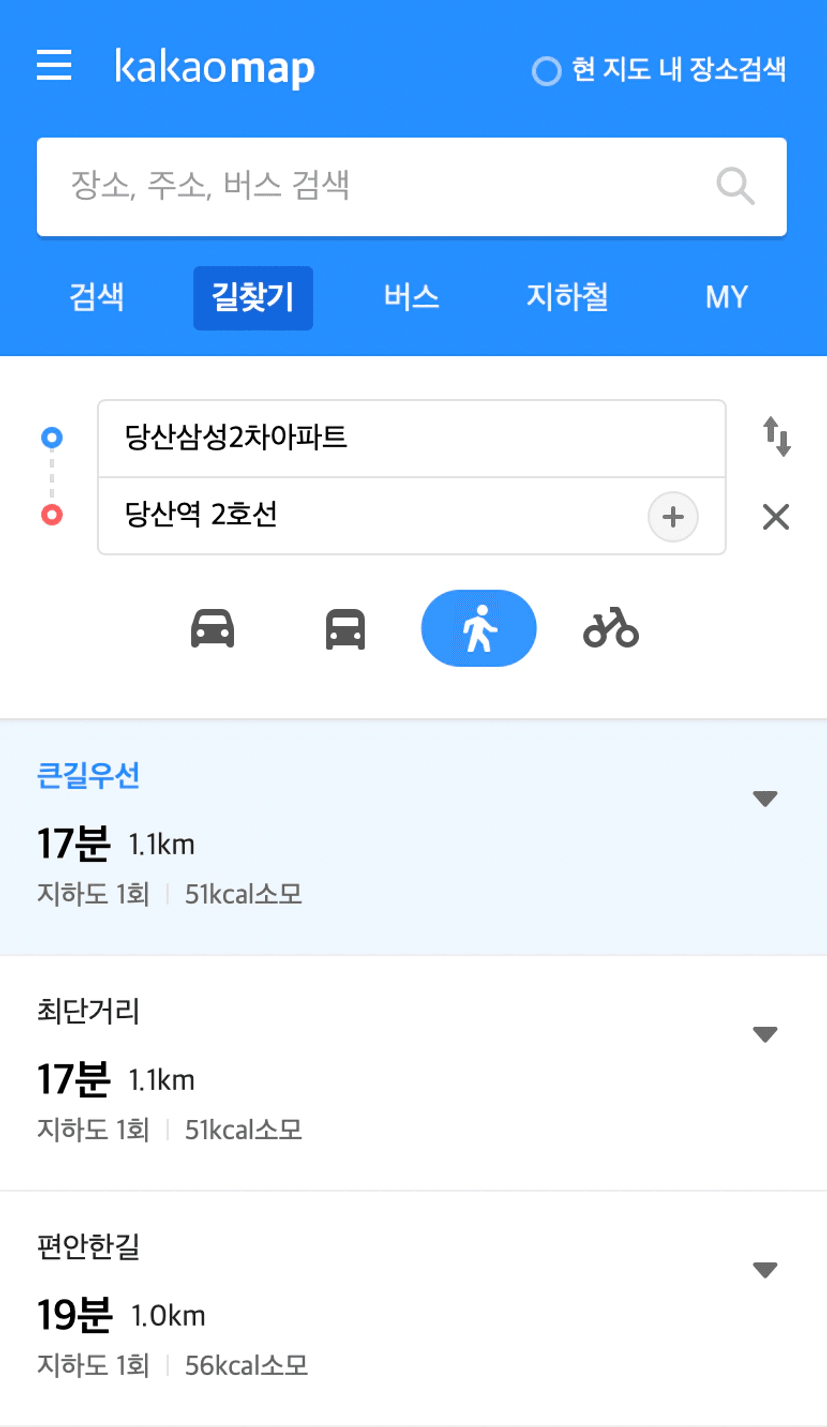Choose public transit directions
The height and width of the screenshot is (1427, 827).
pyautogui.click(x=346, y=629)
